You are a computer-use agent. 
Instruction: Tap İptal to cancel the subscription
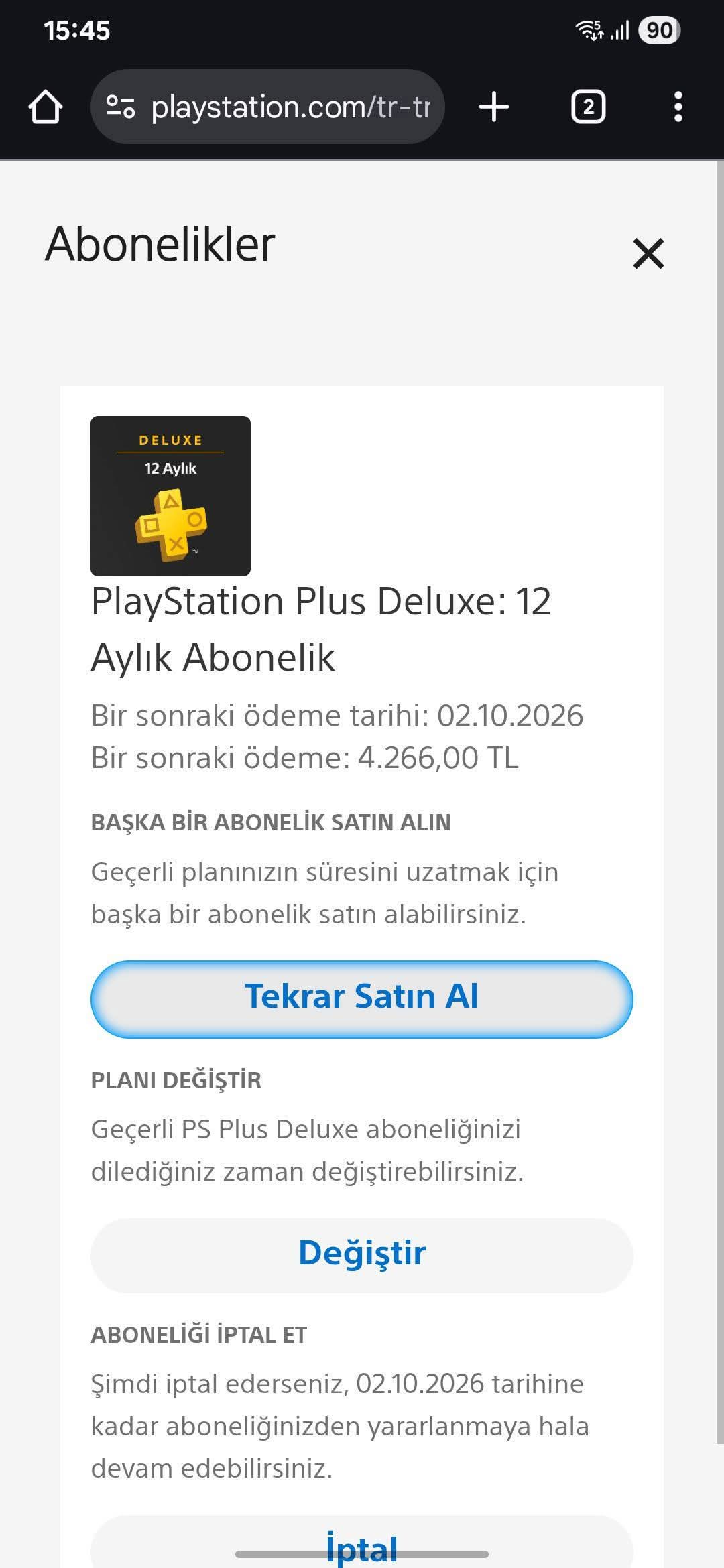362,1547
